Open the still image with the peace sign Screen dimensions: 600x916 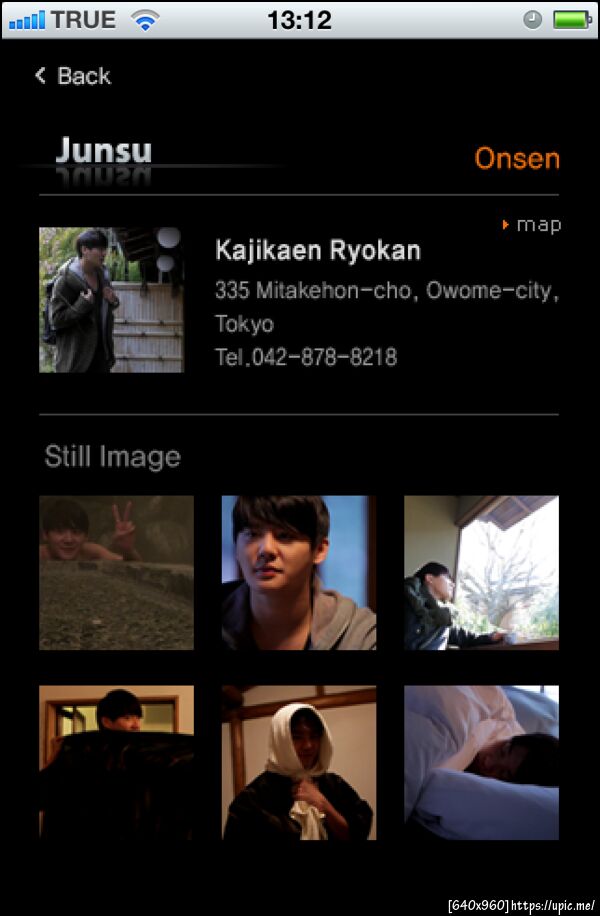coord(116,572)
